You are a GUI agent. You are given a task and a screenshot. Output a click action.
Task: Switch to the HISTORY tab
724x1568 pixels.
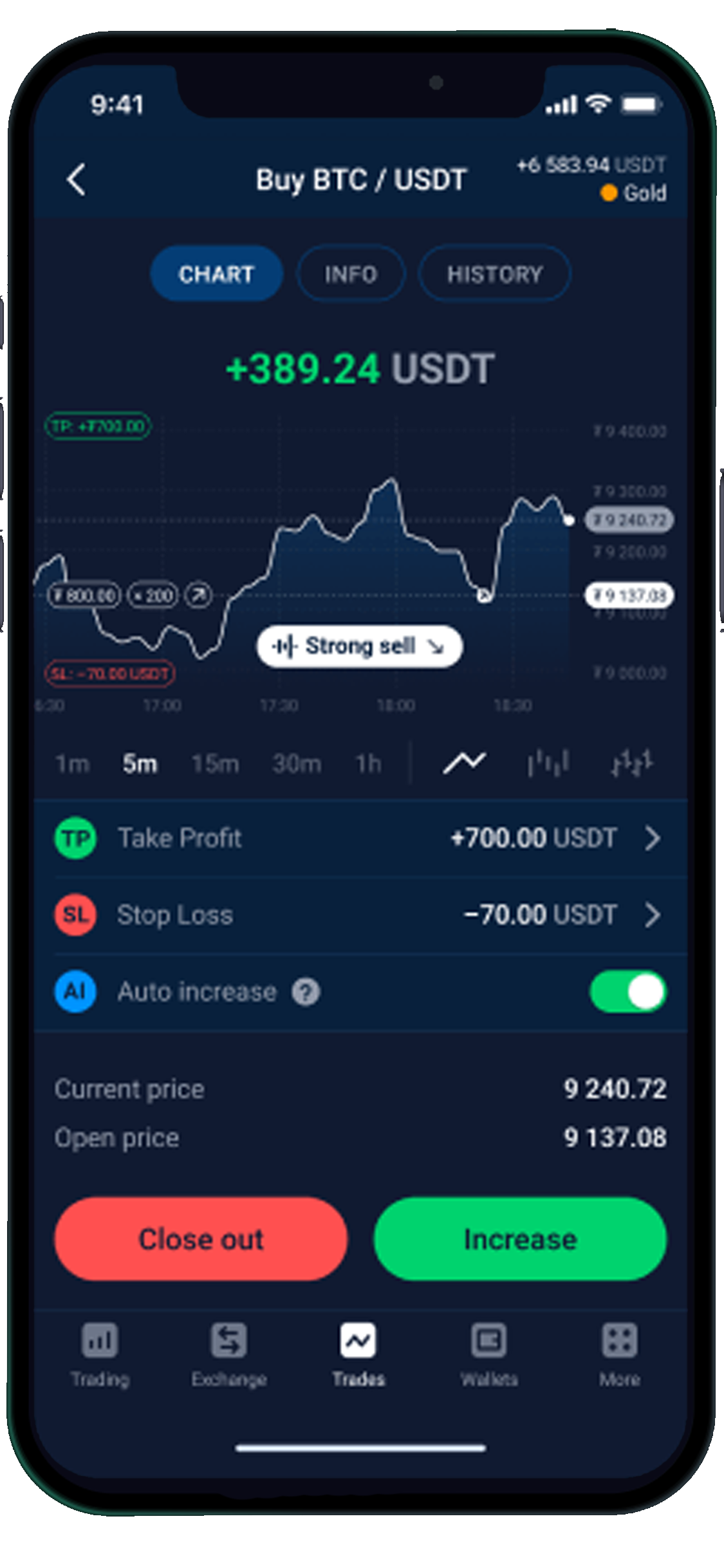[494, 274]
